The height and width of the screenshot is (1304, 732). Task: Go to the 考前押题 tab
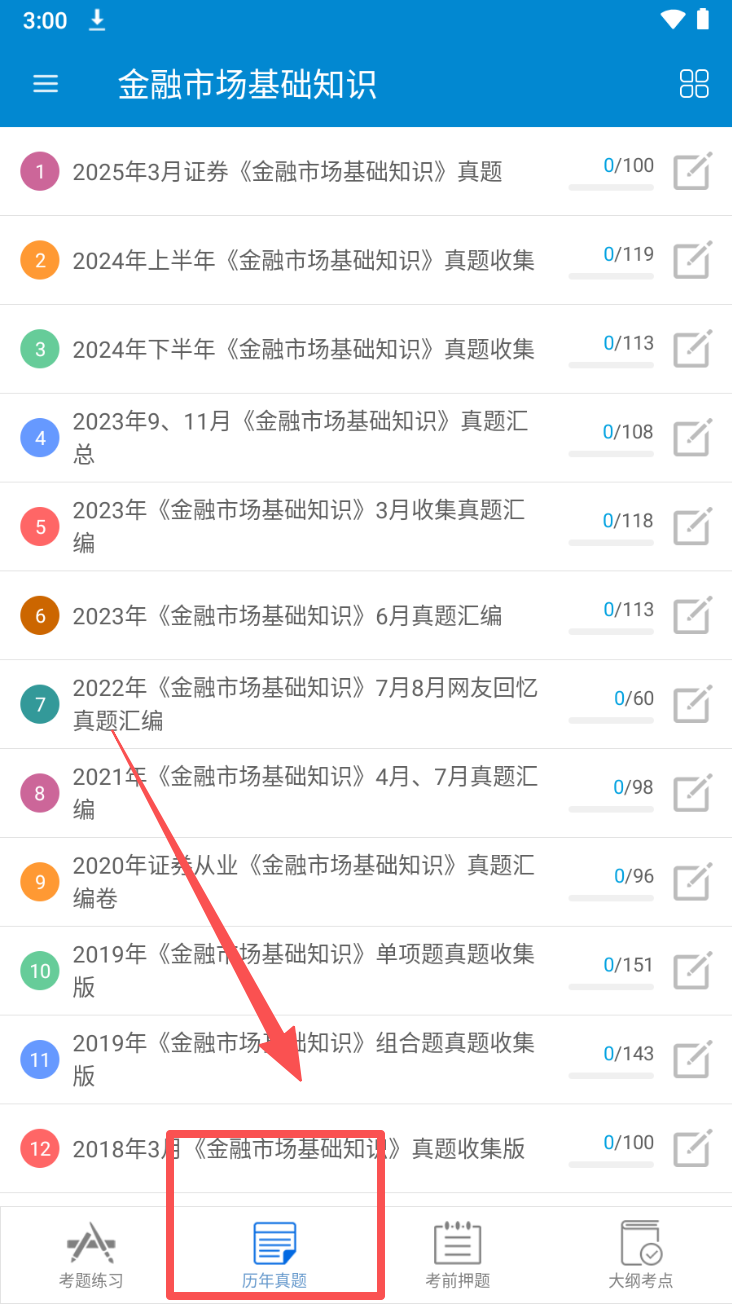coord(457,1255)
